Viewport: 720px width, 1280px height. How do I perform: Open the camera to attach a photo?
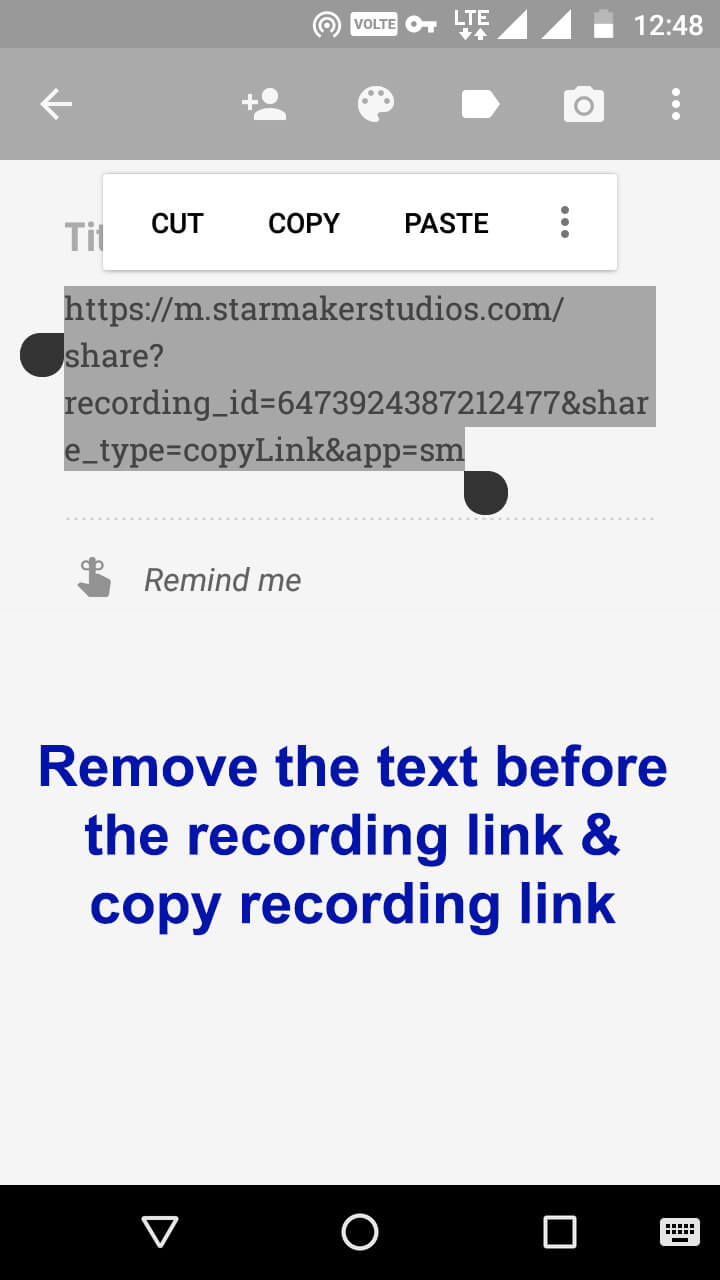(584, 104)
